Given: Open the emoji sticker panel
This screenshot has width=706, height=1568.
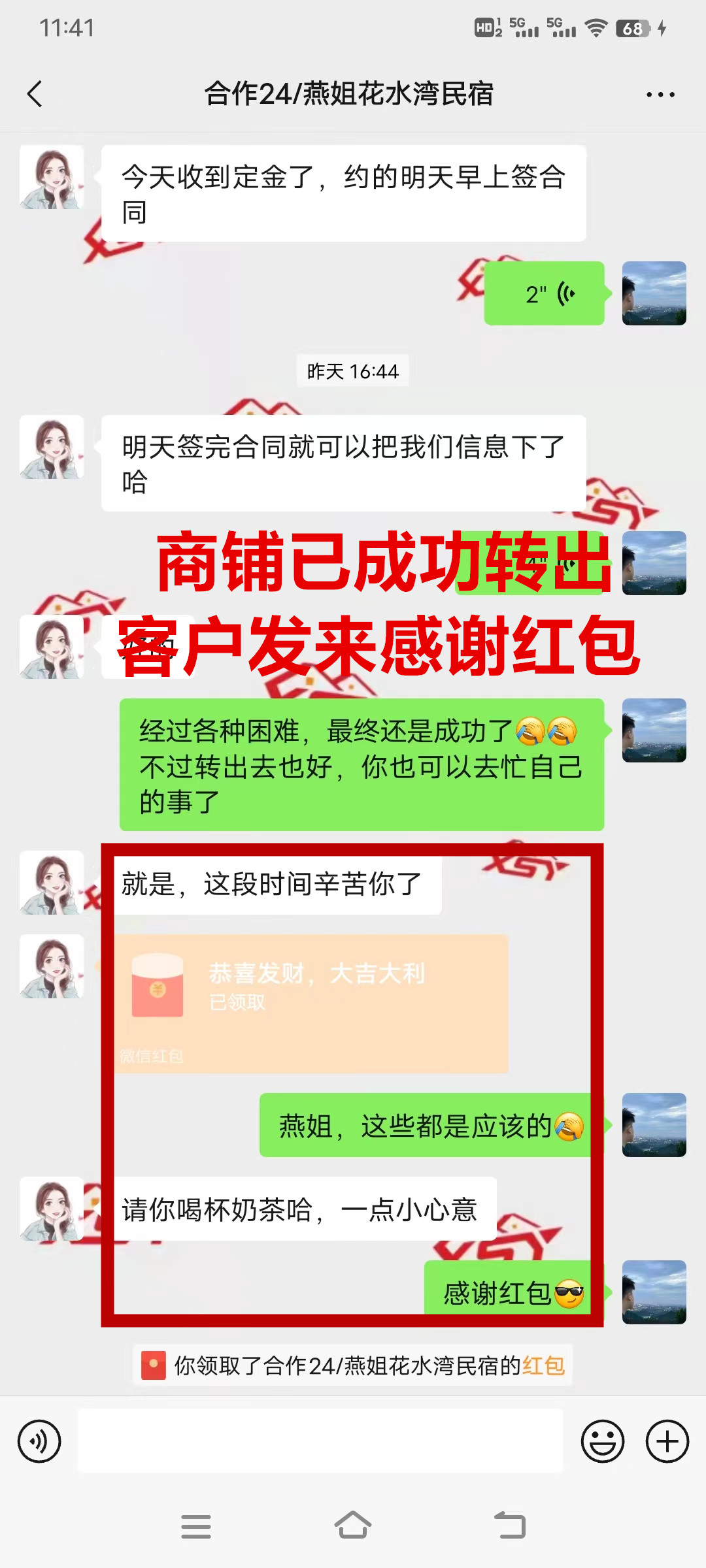Looking at the screenshot, I should pos(602,1441).
